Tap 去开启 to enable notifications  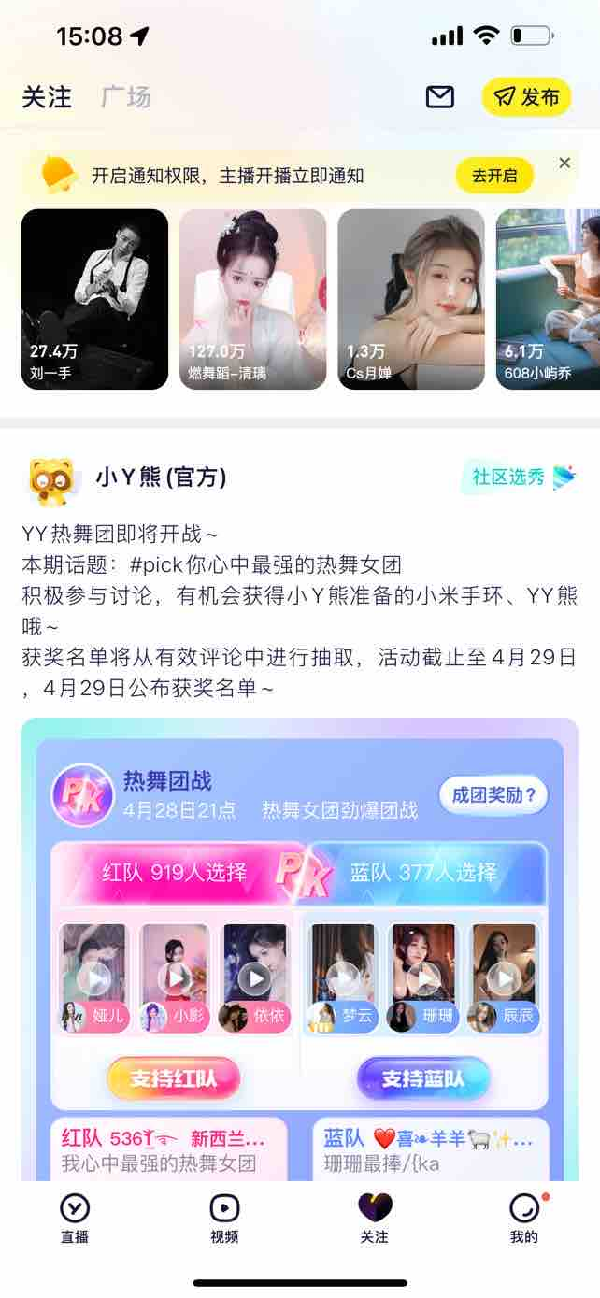tap(495, 176)
